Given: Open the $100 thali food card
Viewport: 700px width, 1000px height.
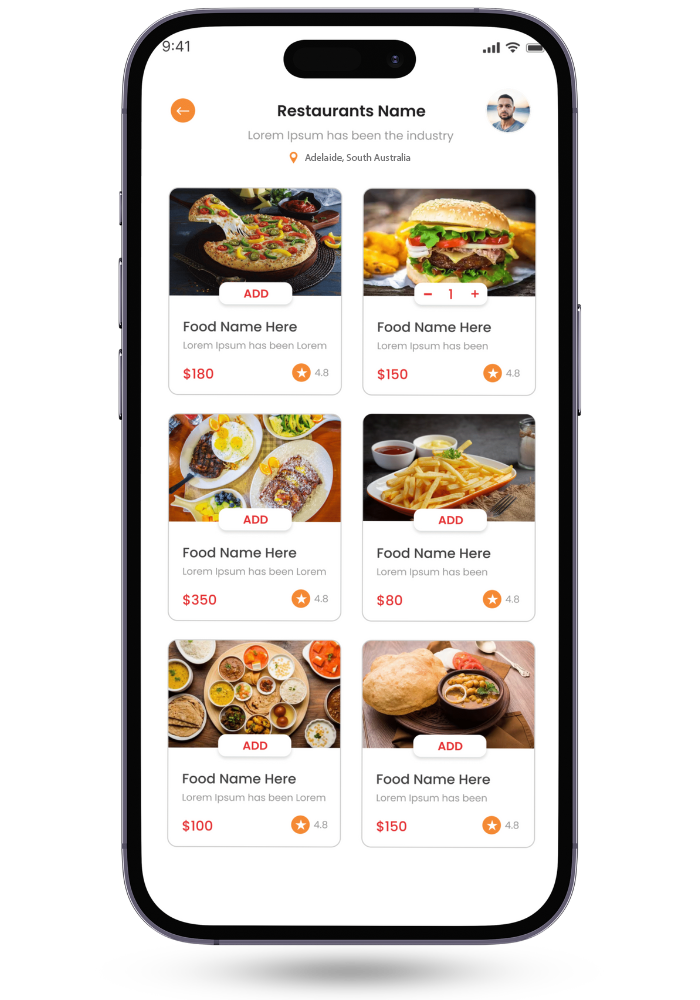Looking at the screenshot, I should point(254,790).
